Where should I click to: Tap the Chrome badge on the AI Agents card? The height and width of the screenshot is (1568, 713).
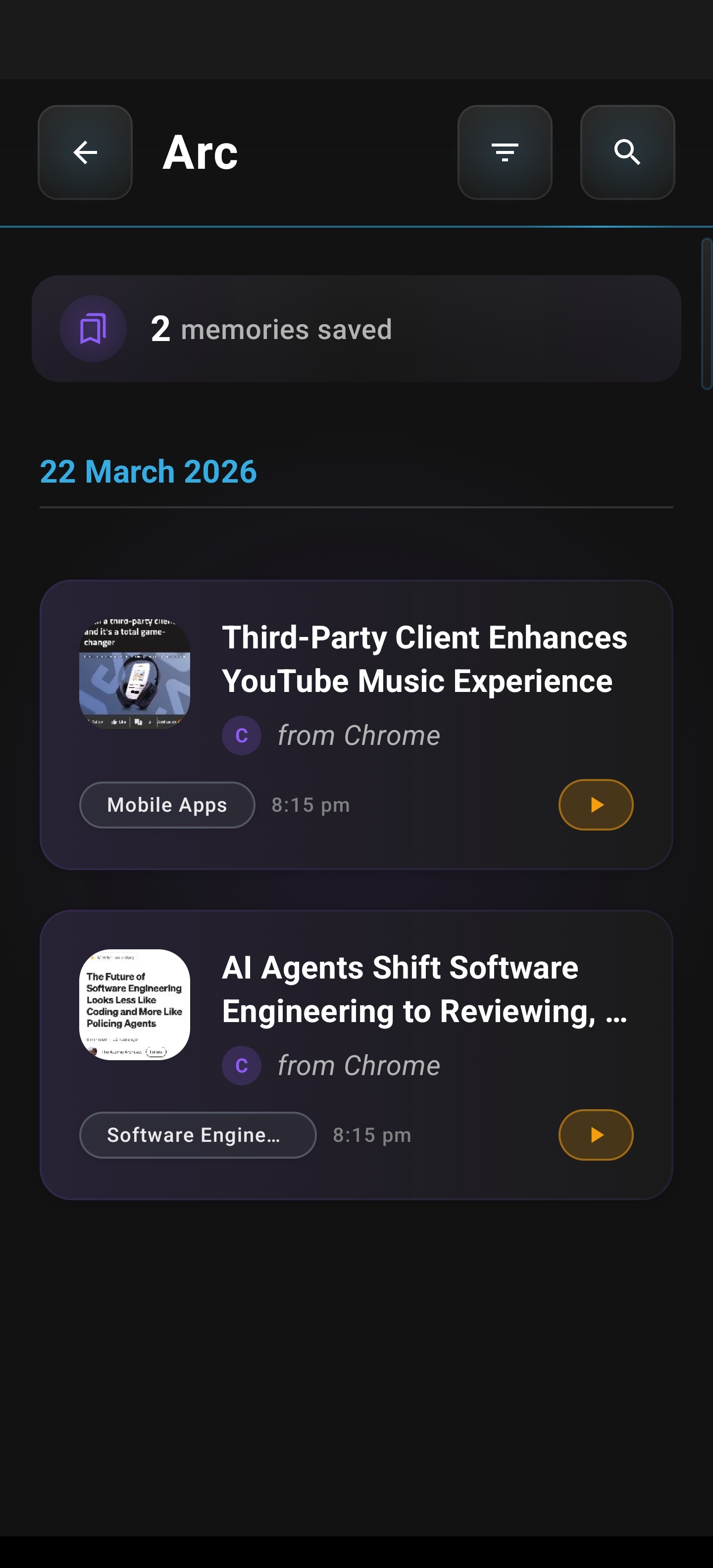(242, 1065)
